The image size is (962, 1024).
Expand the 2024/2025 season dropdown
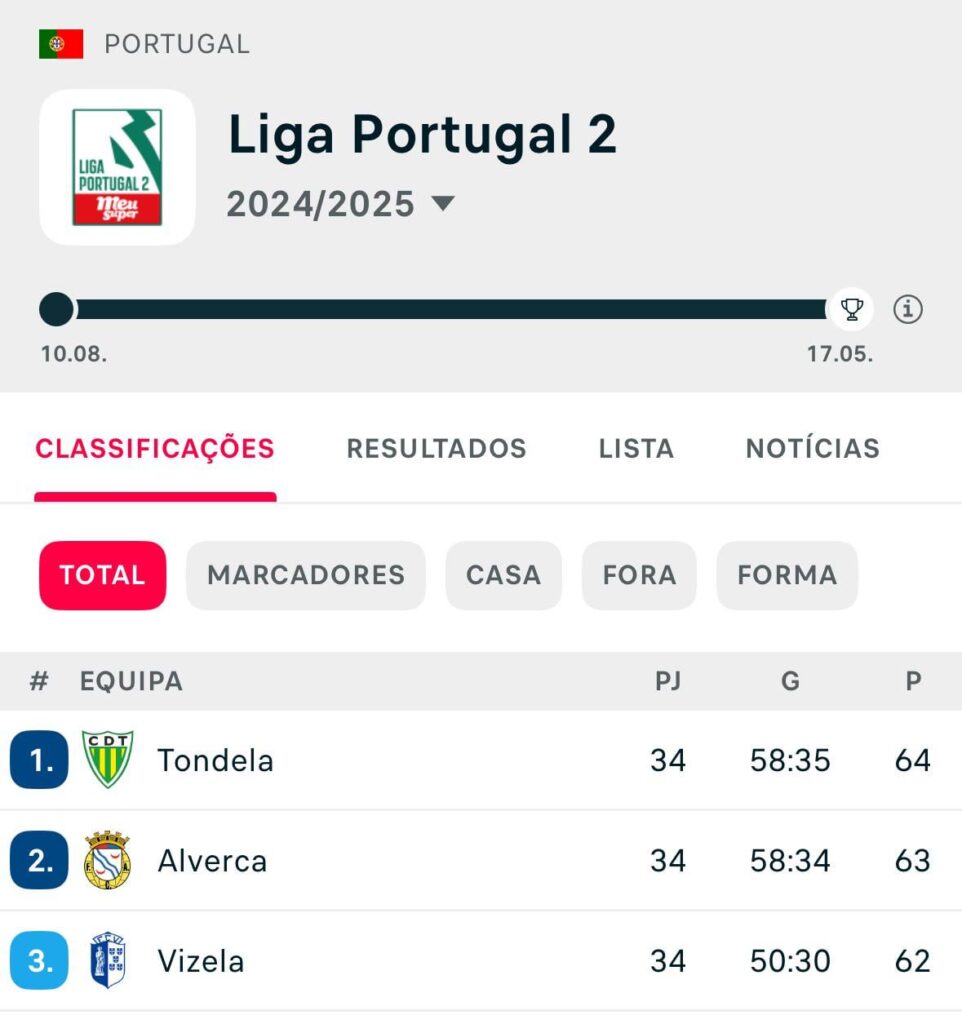point(340,204)
